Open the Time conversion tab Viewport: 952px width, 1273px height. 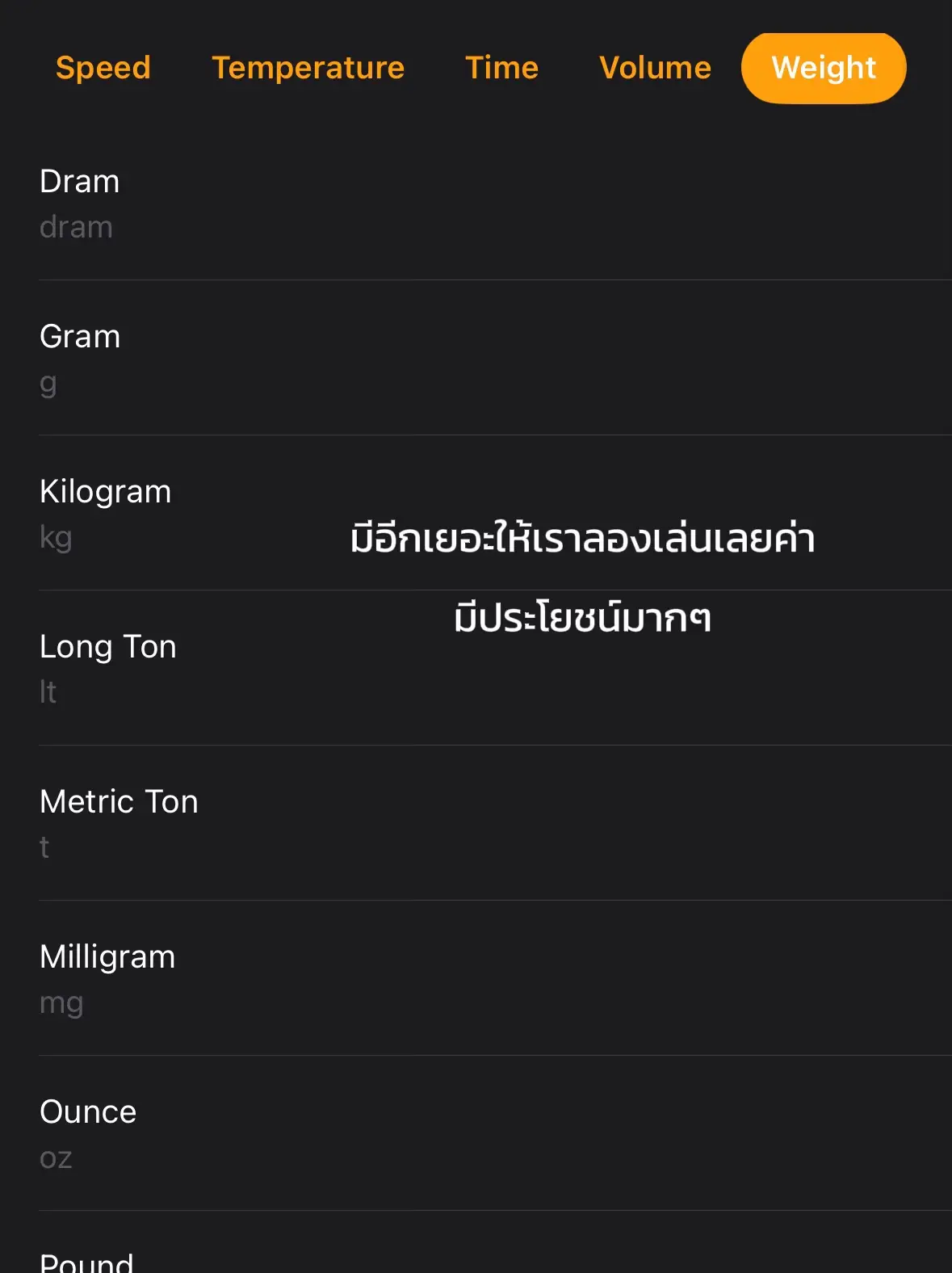pos(501,67)
